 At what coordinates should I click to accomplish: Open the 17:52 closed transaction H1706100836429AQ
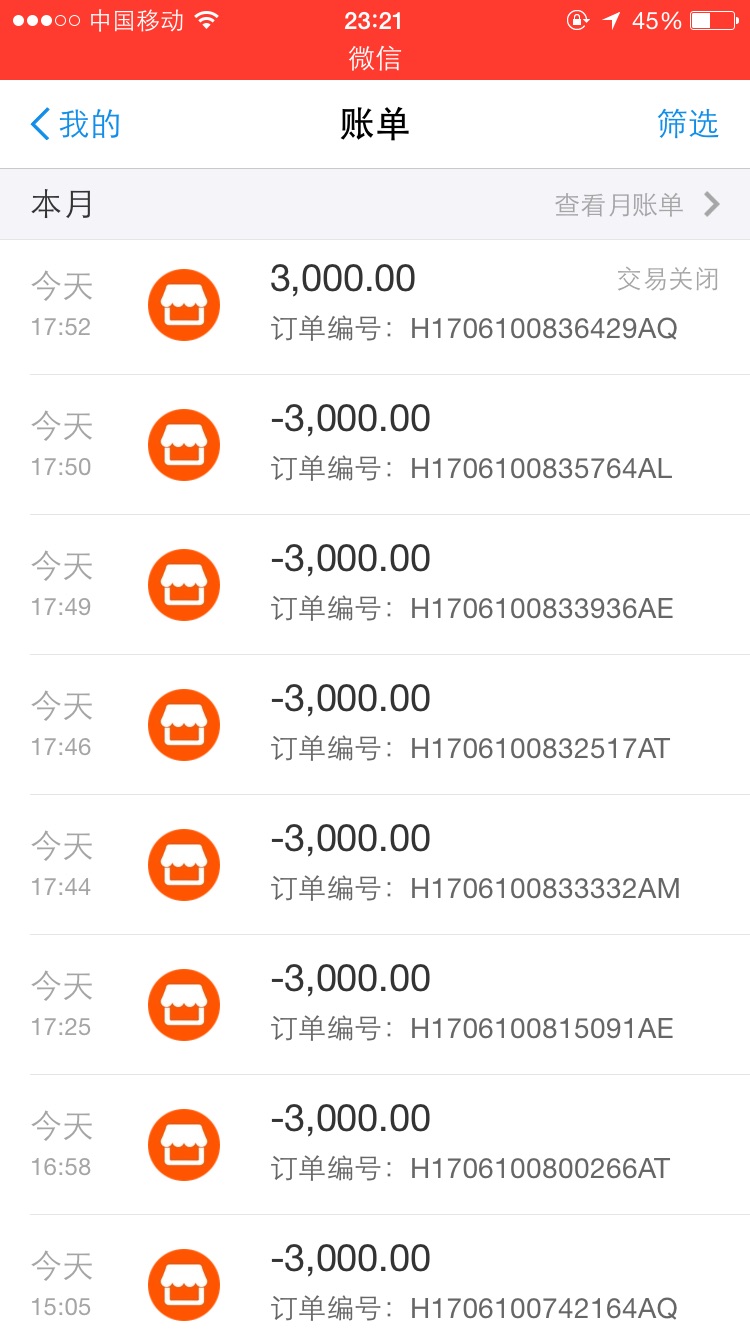click(375, 305)
